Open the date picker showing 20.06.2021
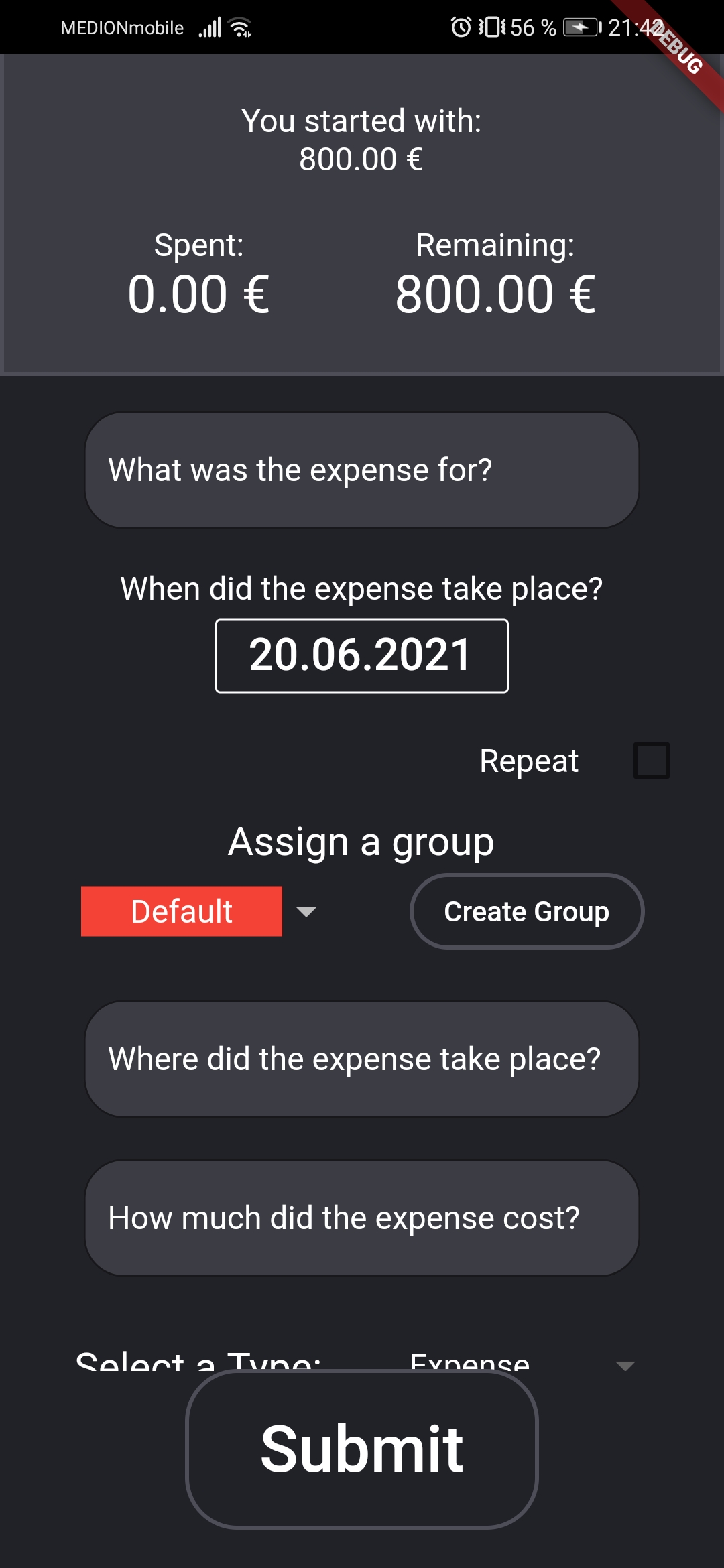 (361, 657)
